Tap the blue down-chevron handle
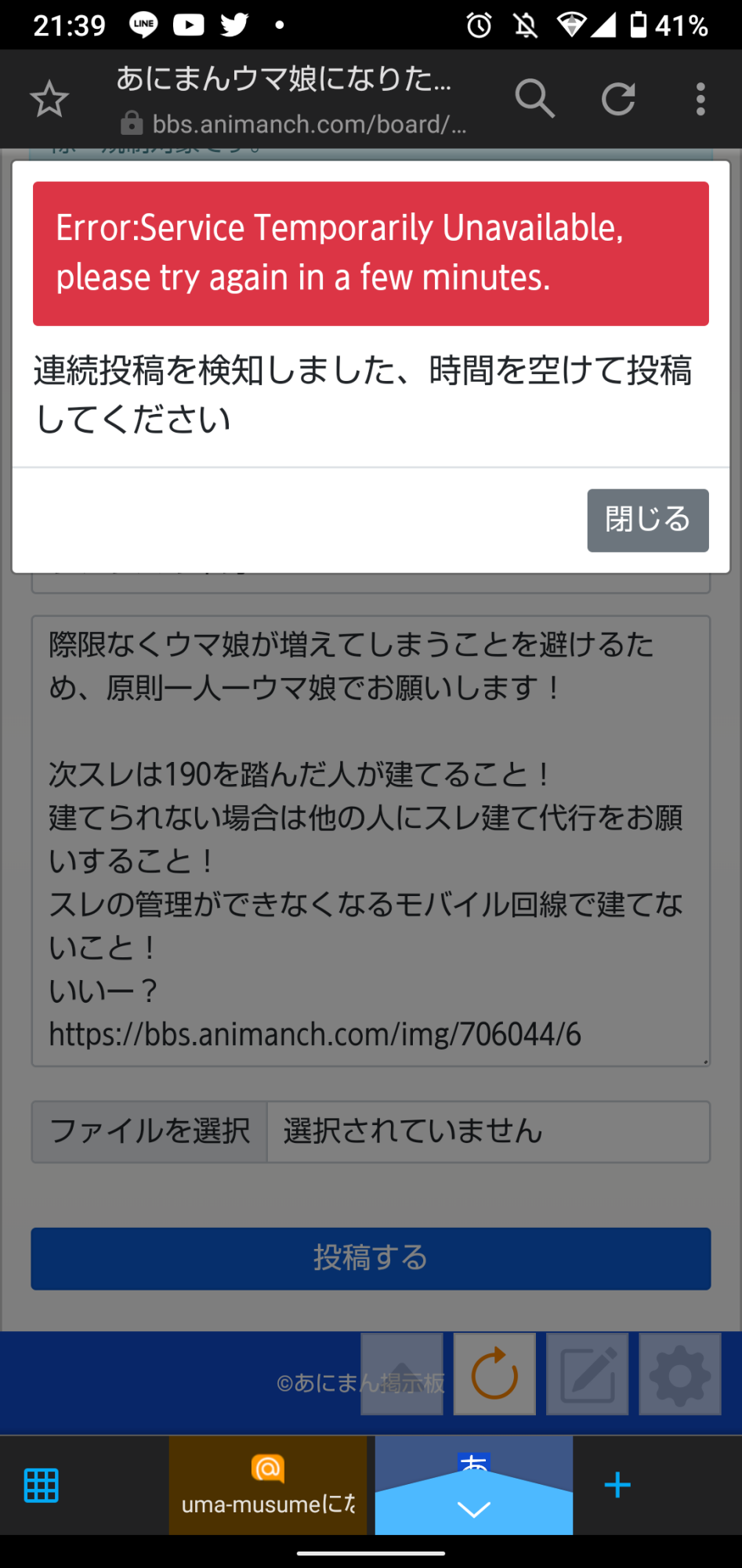 click(474, 1508)
